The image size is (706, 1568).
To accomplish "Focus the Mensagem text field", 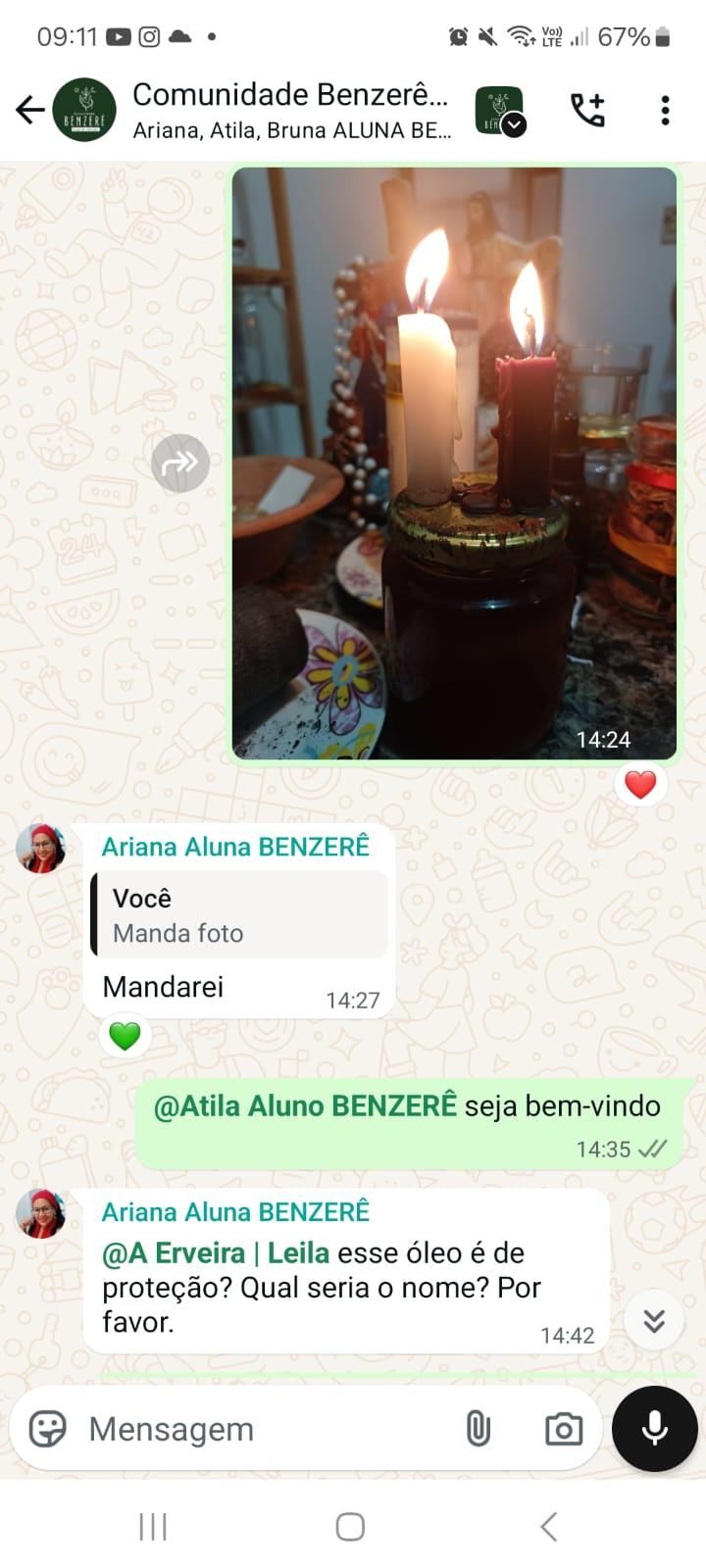I will tap(265, 1429).
